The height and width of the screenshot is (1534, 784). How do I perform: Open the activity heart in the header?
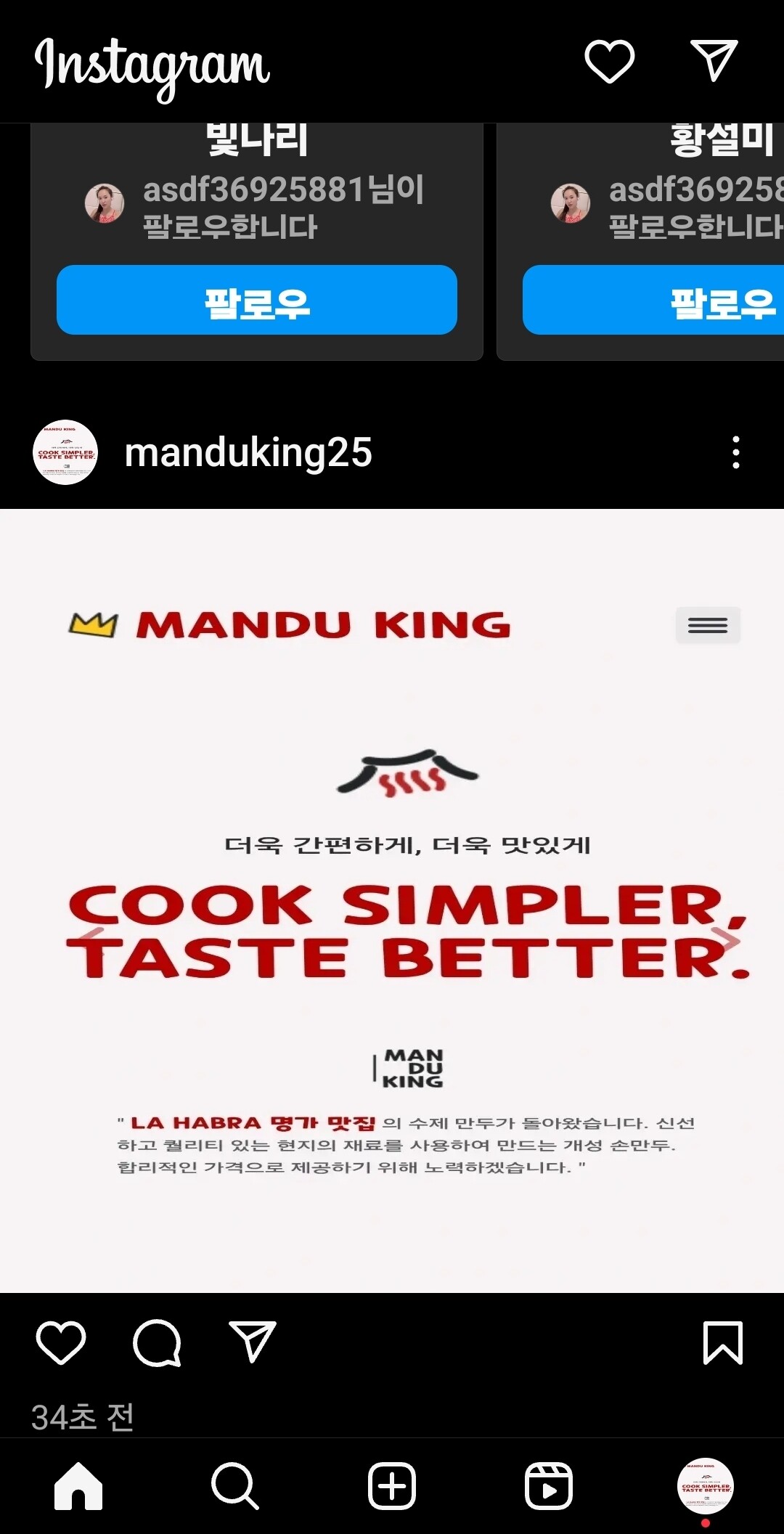610,62
